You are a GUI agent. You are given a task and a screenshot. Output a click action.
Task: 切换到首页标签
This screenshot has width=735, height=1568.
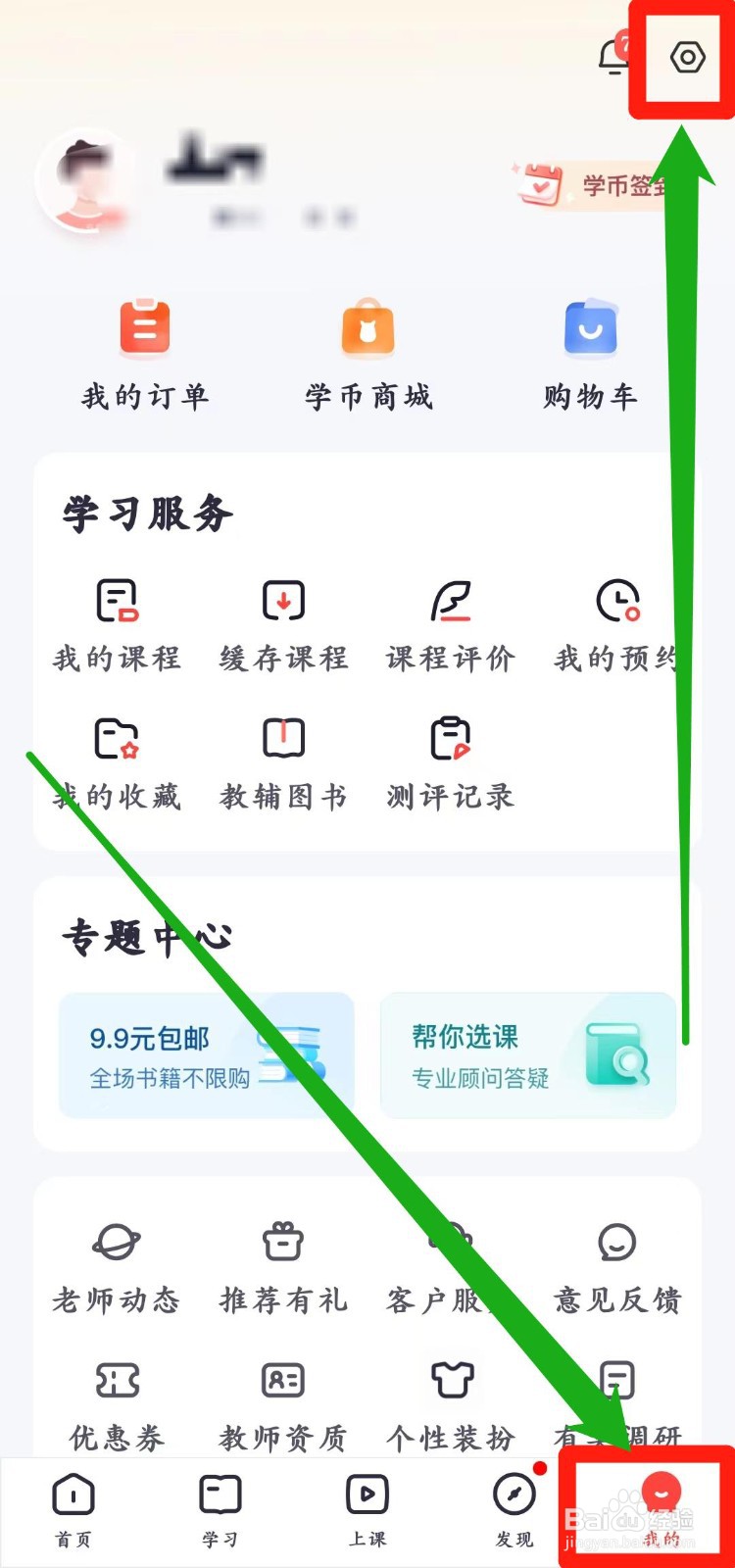click(x=73, y=1499)
